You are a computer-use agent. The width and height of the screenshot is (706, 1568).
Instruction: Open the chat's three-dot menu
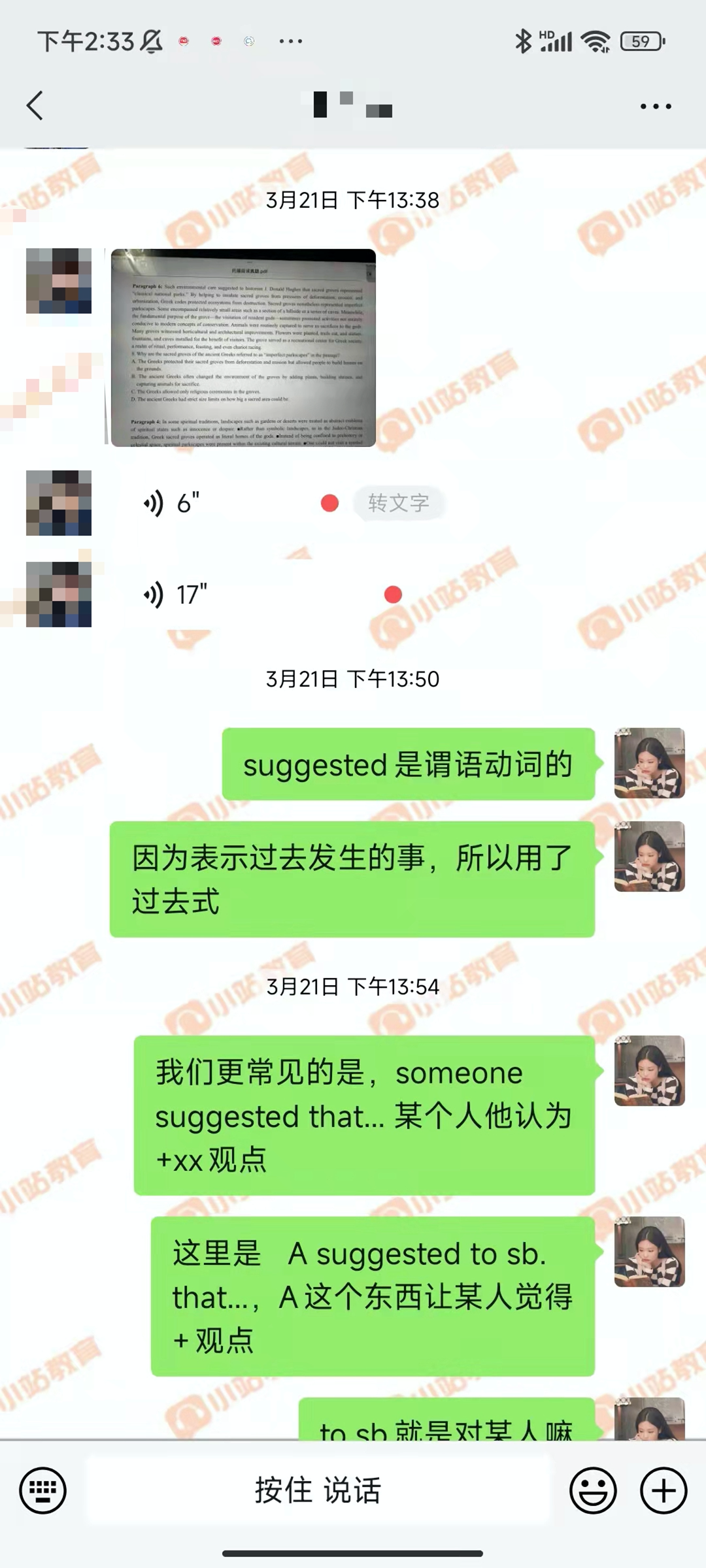(x=655, y=106)
